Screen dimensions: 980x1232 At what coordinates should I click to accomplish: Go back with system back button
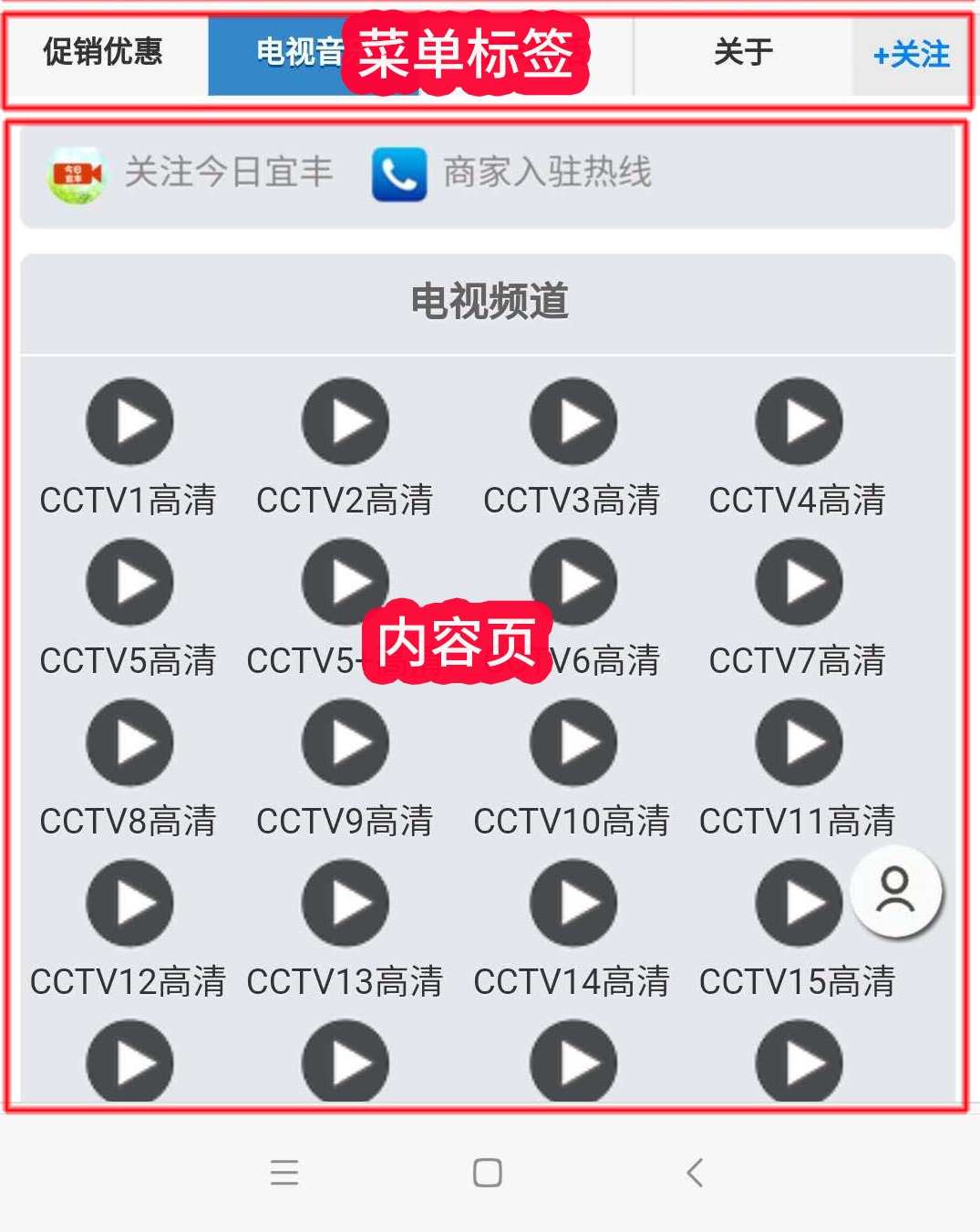point(695,1173)
